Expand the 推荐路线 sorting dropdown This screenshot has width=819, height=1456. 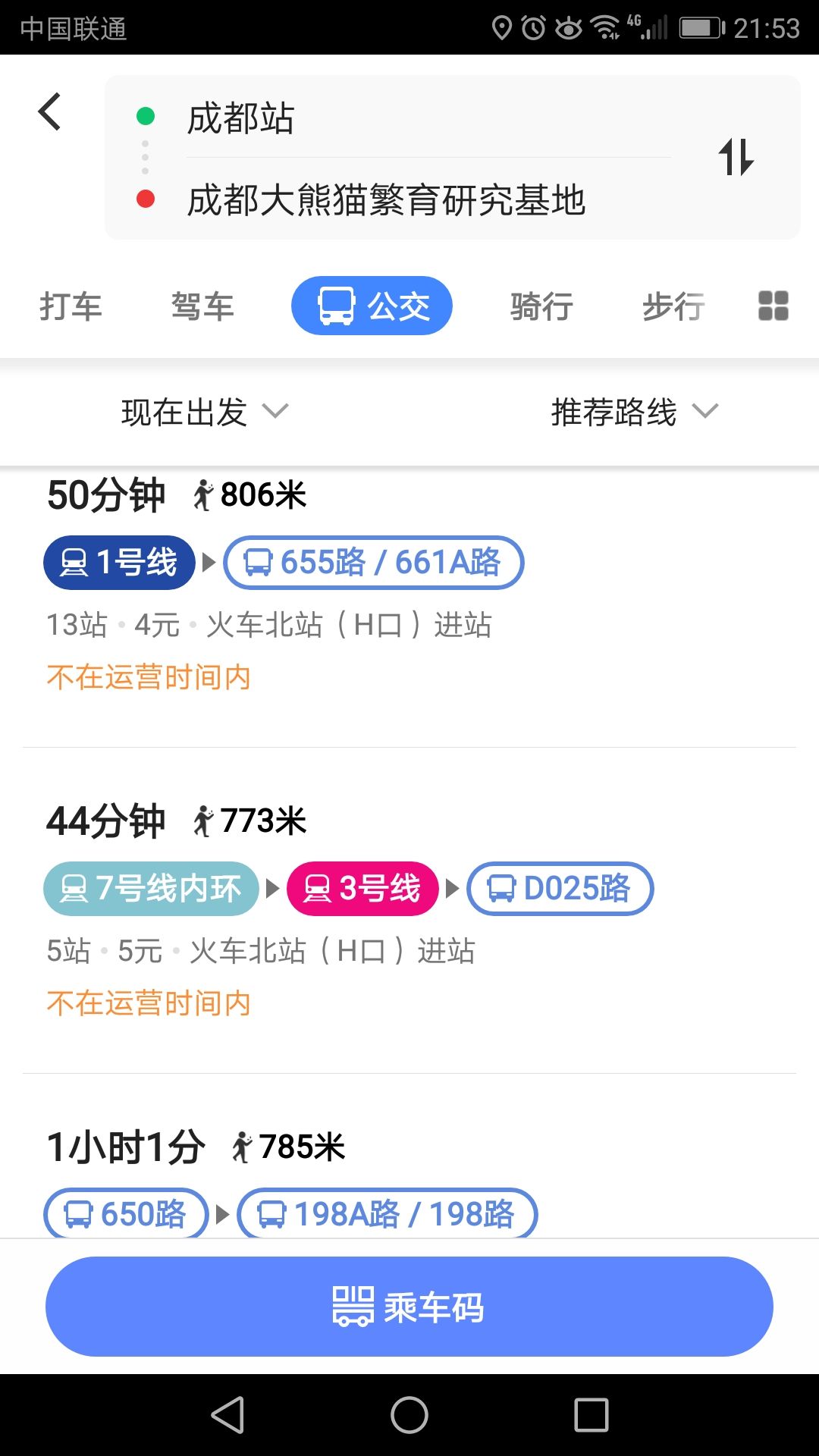click(x=635, y=412)
